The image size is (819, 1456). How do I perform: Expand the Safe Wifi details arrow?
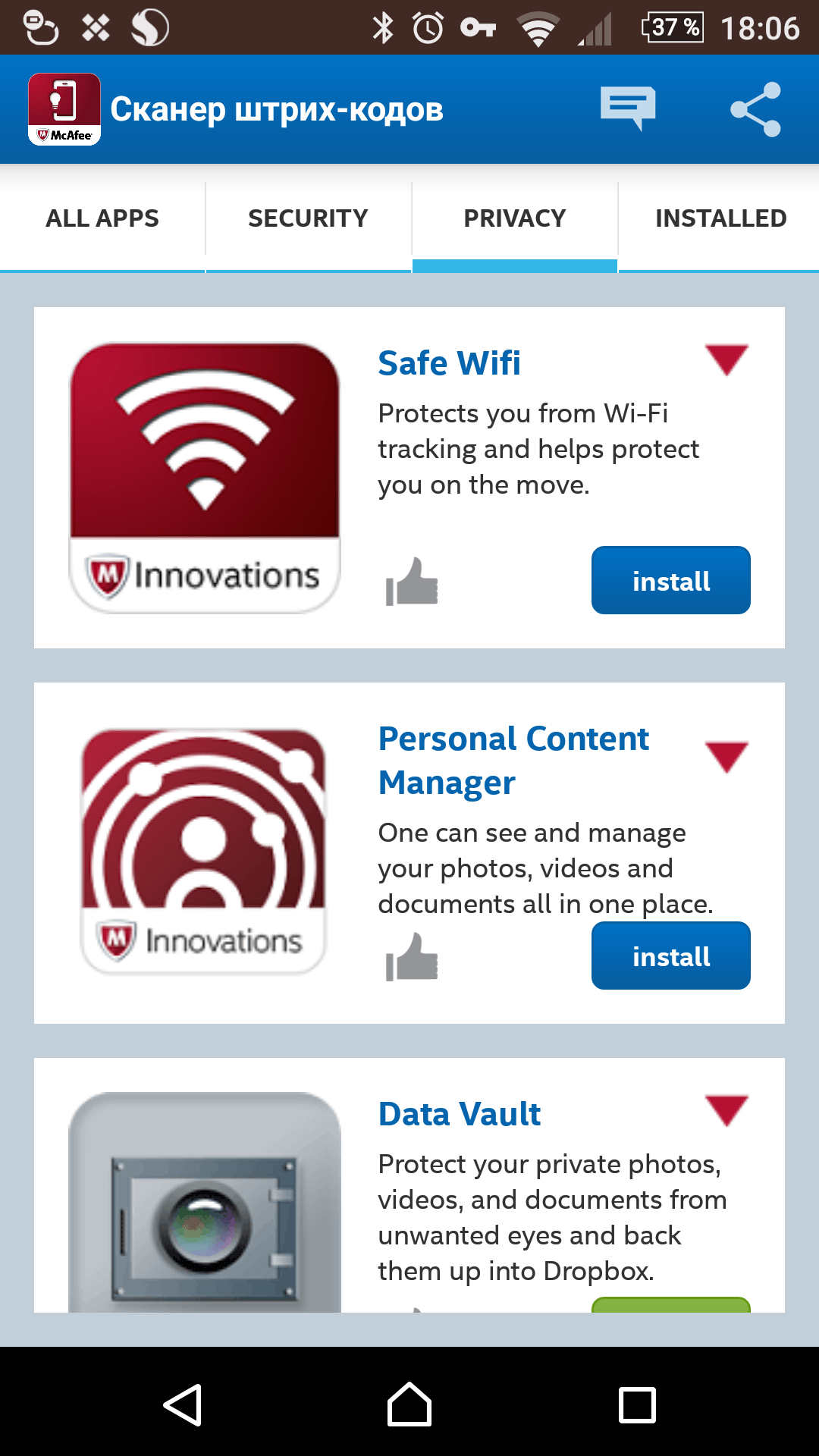click(x=726, y=359)
